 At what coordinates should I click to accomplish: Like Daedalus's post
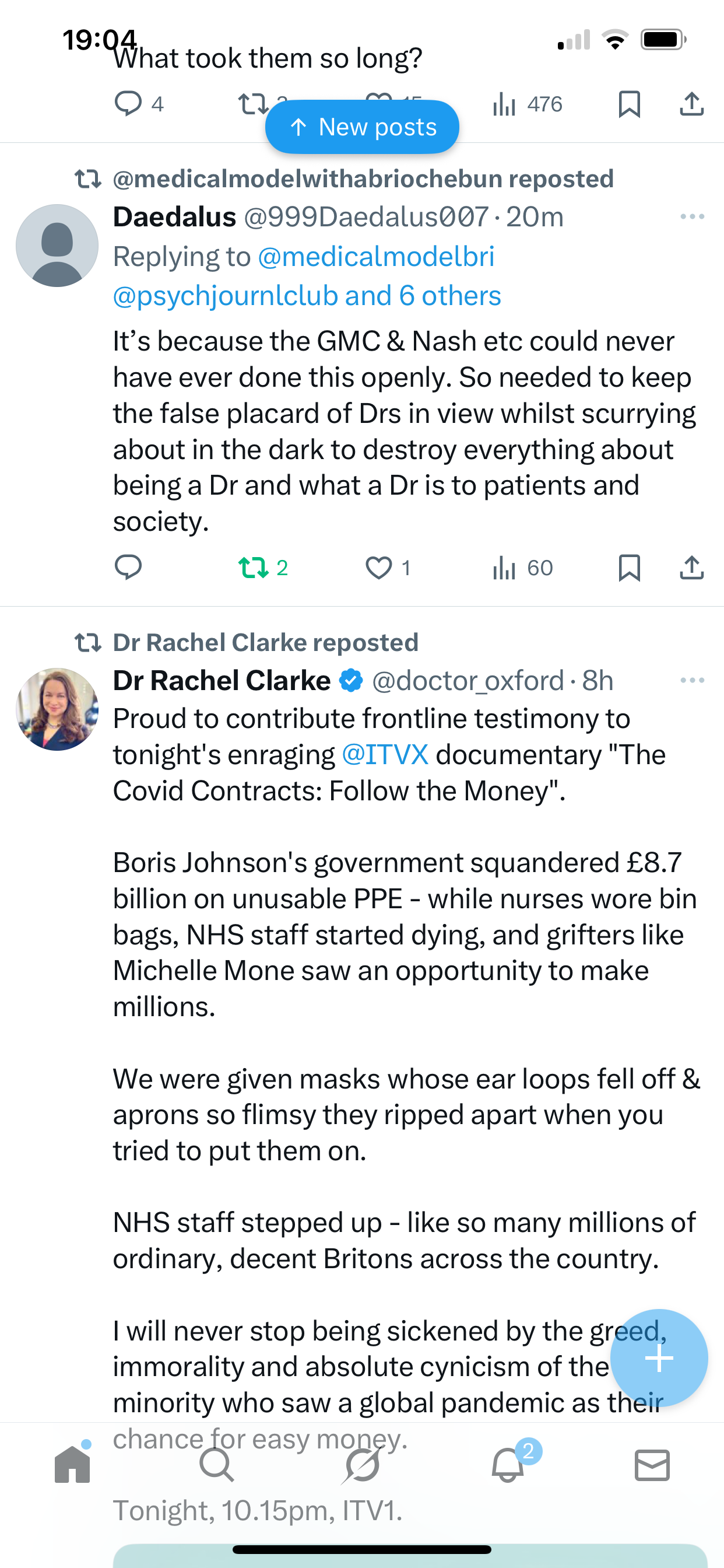click(378, 568)
